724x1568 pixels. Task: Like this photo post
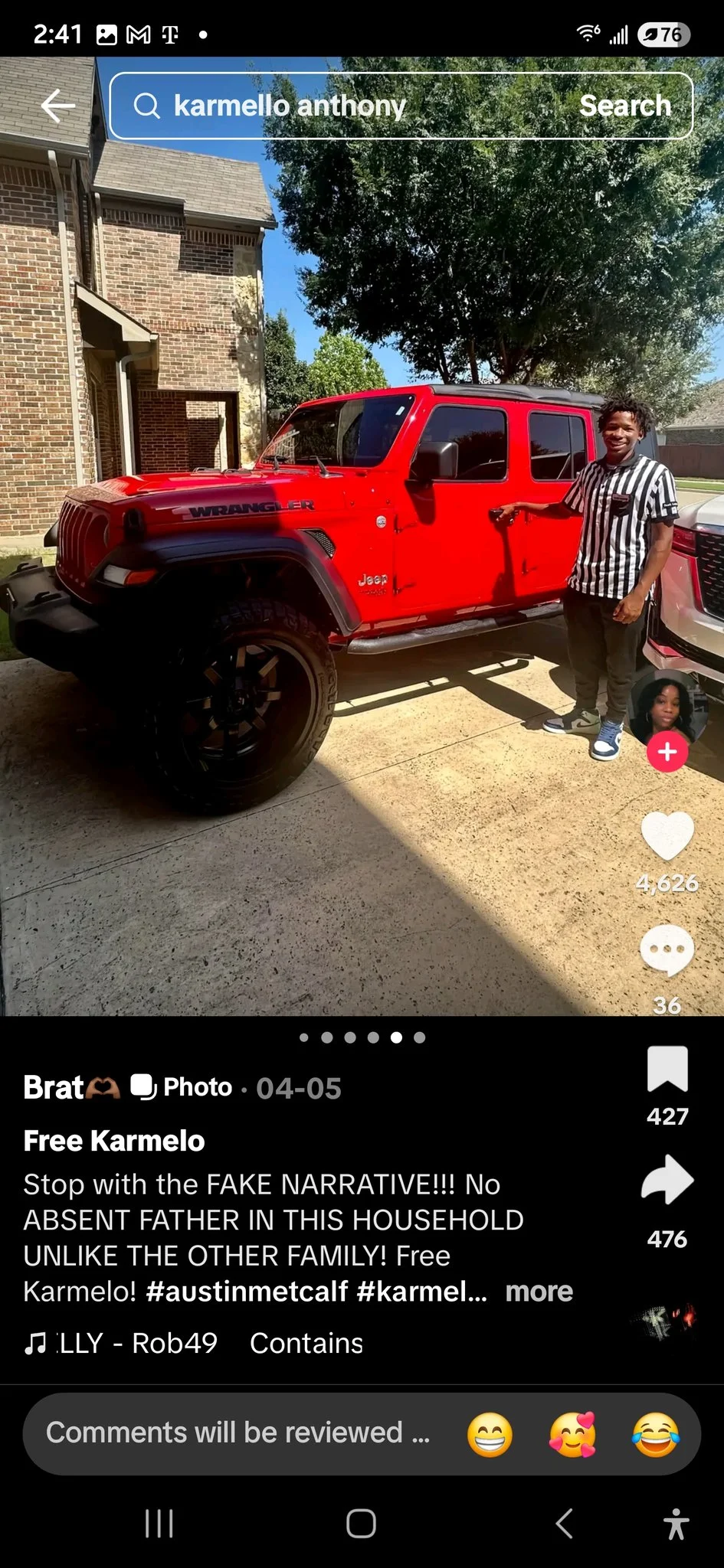tap(667, 836)
